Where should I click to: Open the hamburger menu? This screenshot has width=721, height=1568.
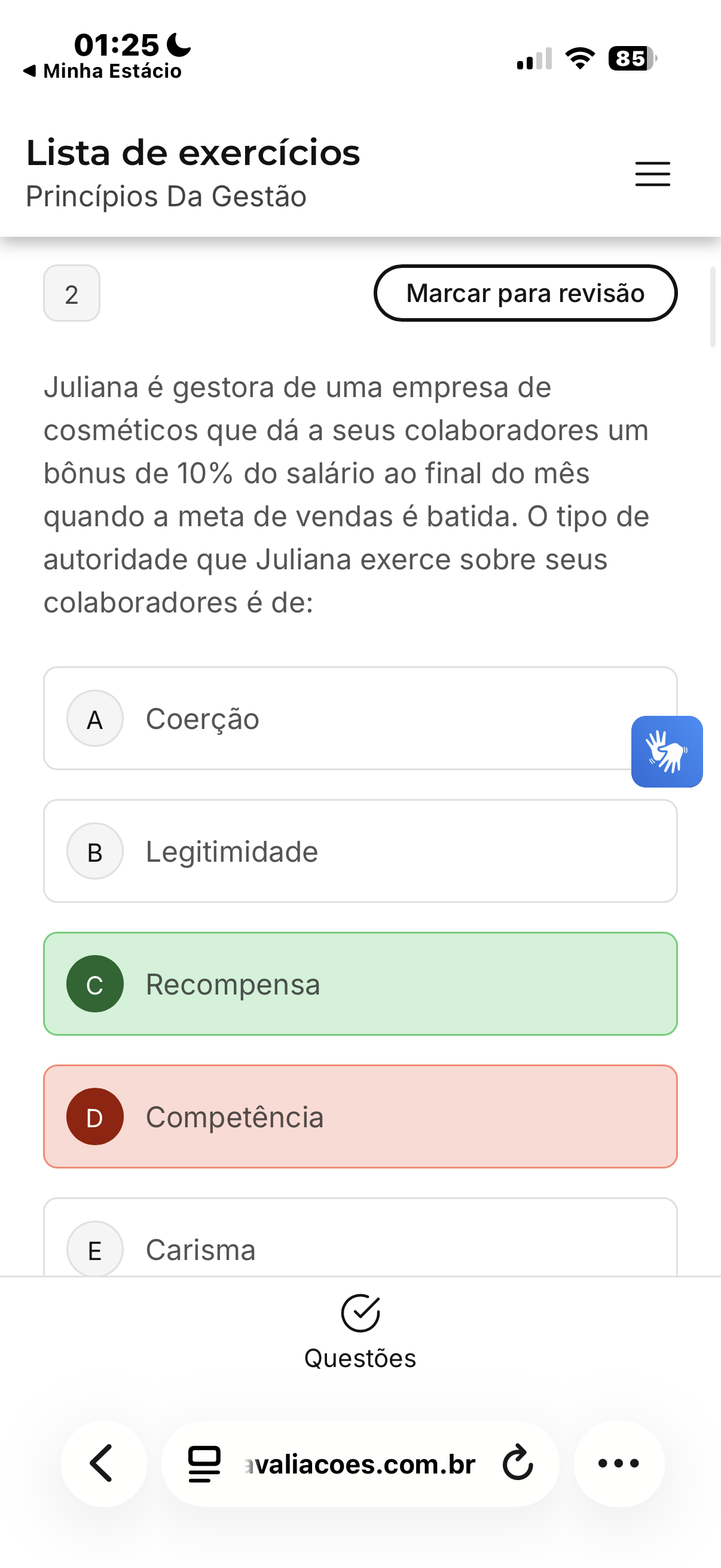[652, 174]
